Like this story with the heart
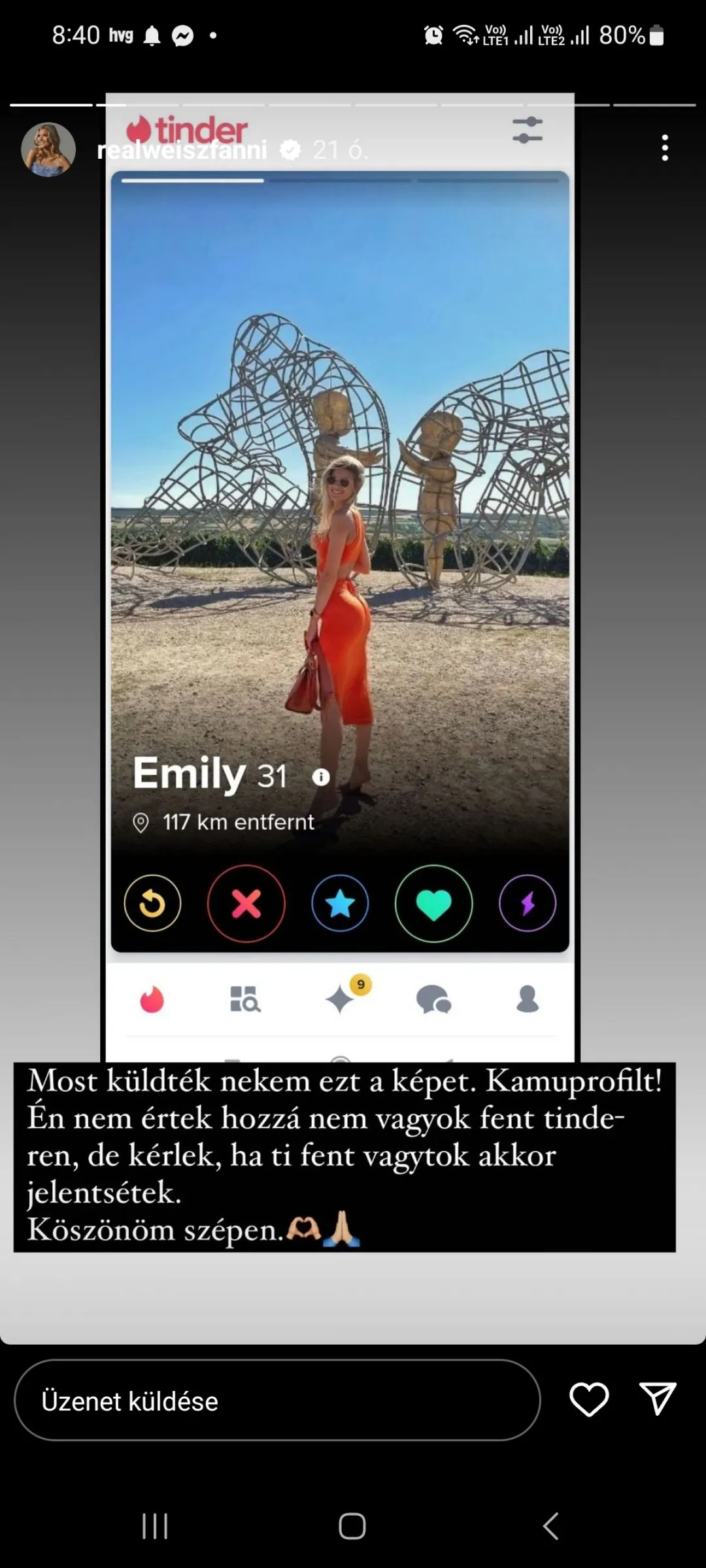Image resolution: width=706 pixels, height=1568 pixels. tap(589, 1400)
